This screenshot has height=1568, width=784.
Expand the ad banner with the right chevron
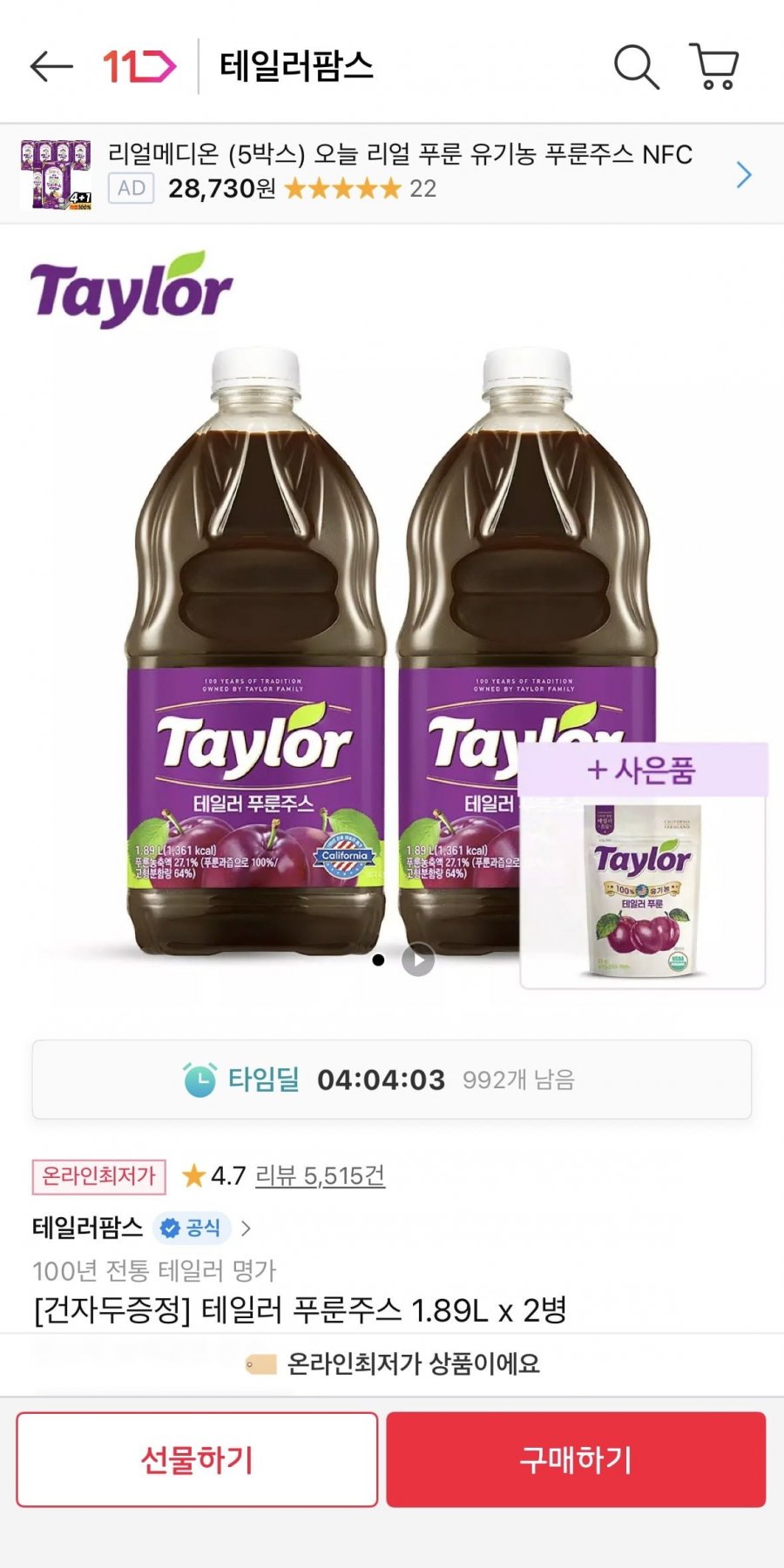(x=745, y=174)
